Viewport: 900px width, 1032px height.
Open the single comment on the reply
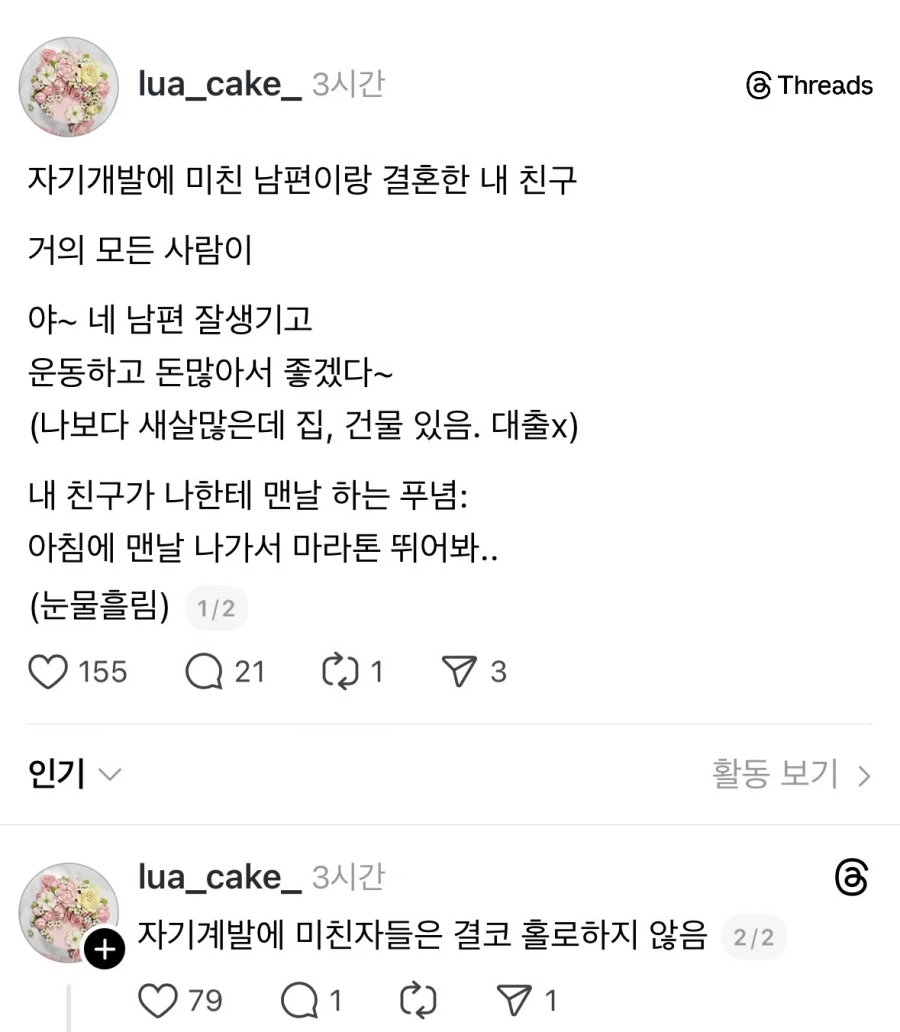[x=300, y=999]
